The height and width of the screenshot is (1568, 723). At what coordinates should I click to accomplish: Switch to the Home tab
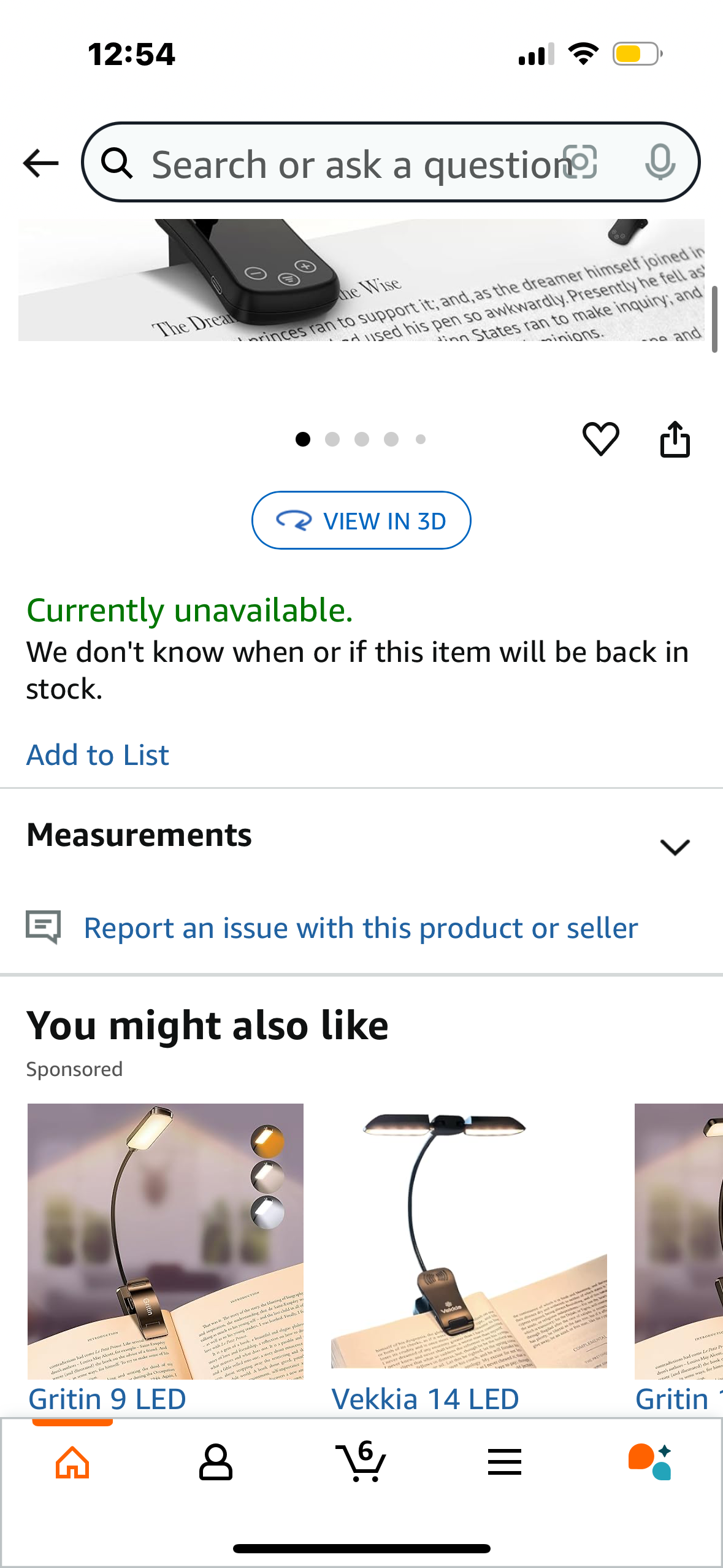[72, 1463]
